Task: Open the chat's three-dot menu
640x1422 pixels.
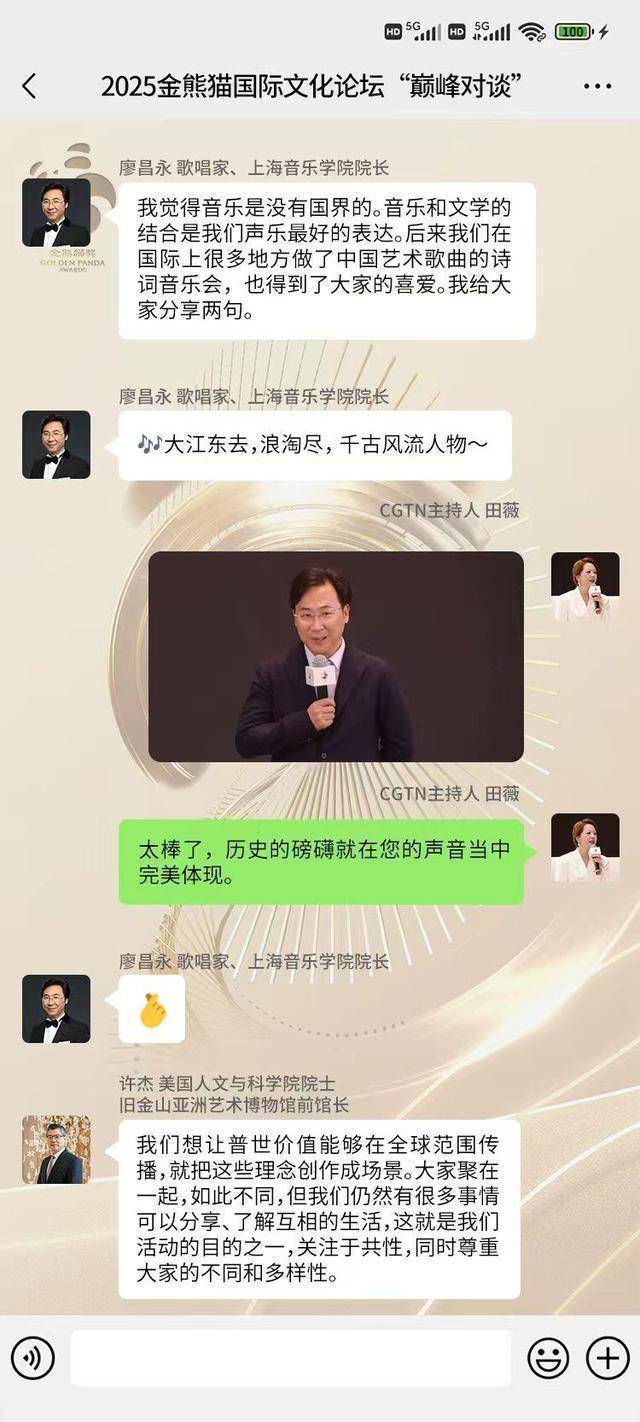Action: 597,87
